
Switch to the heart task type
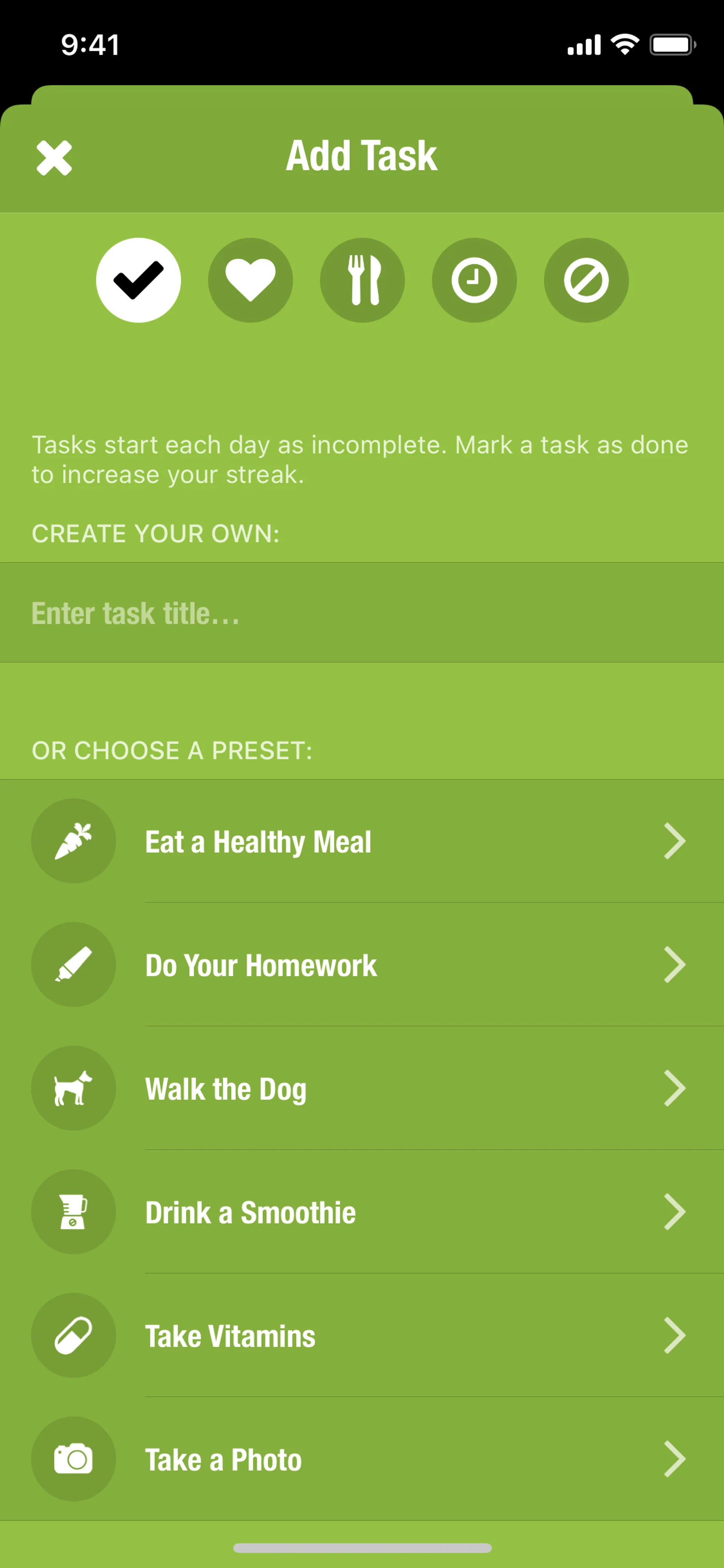250,280
